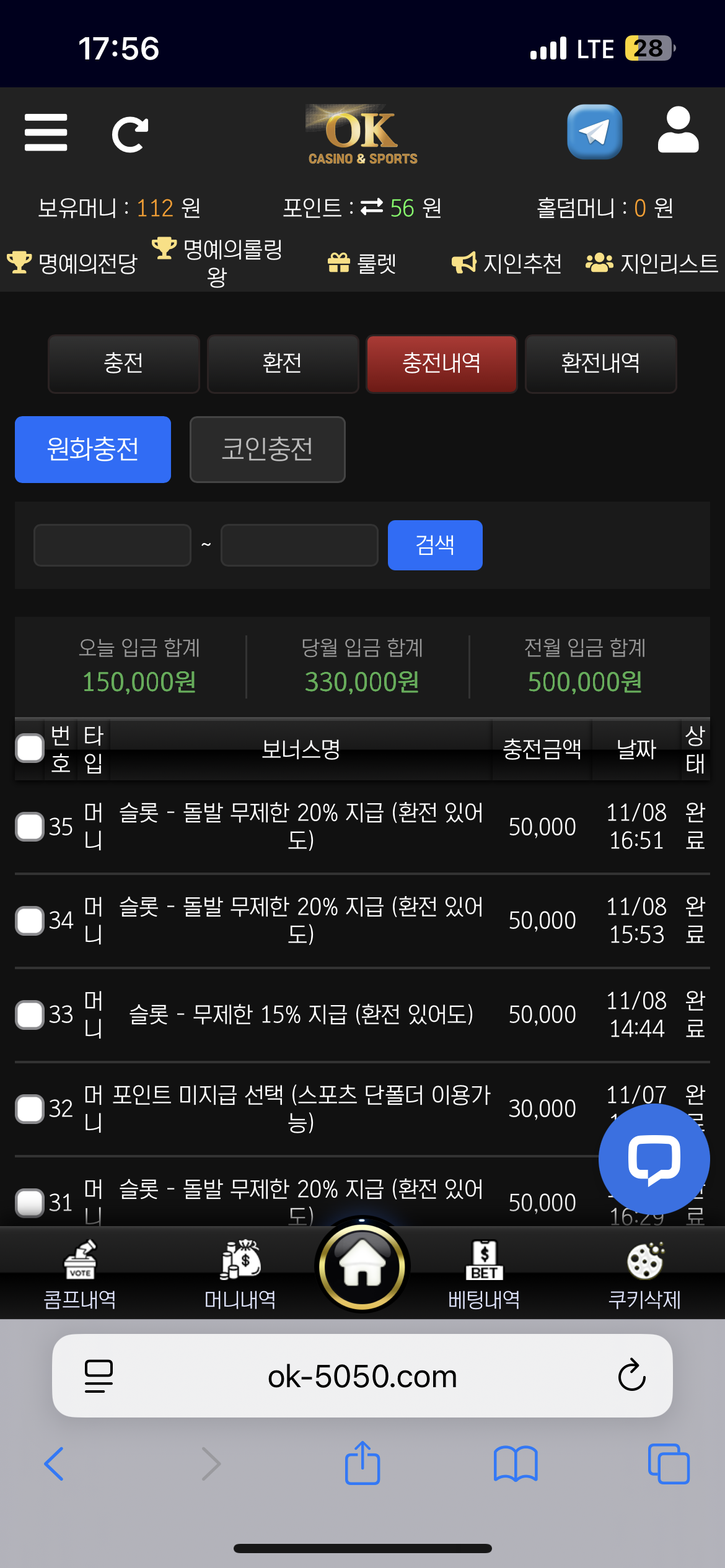The height and width of the screenshot is (1568, 725).
Task: Open the Telegram contact icon
Action: (x=594, y=132)
